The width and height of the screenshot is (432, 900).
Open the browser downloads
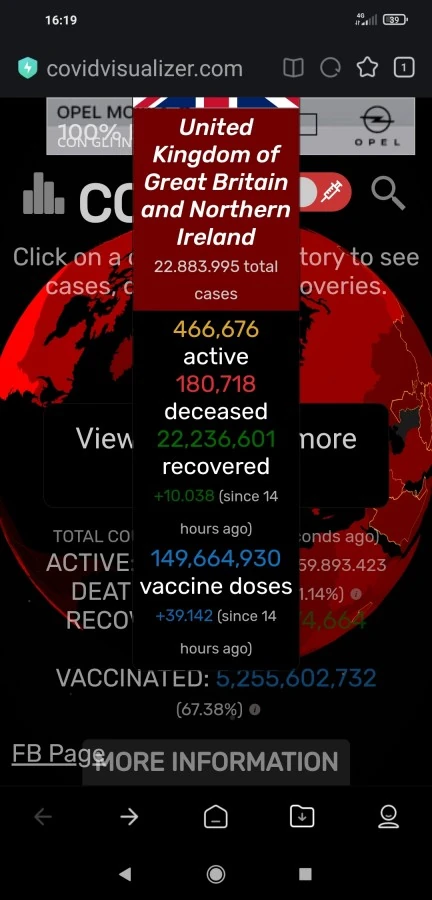tap(302, 816)
